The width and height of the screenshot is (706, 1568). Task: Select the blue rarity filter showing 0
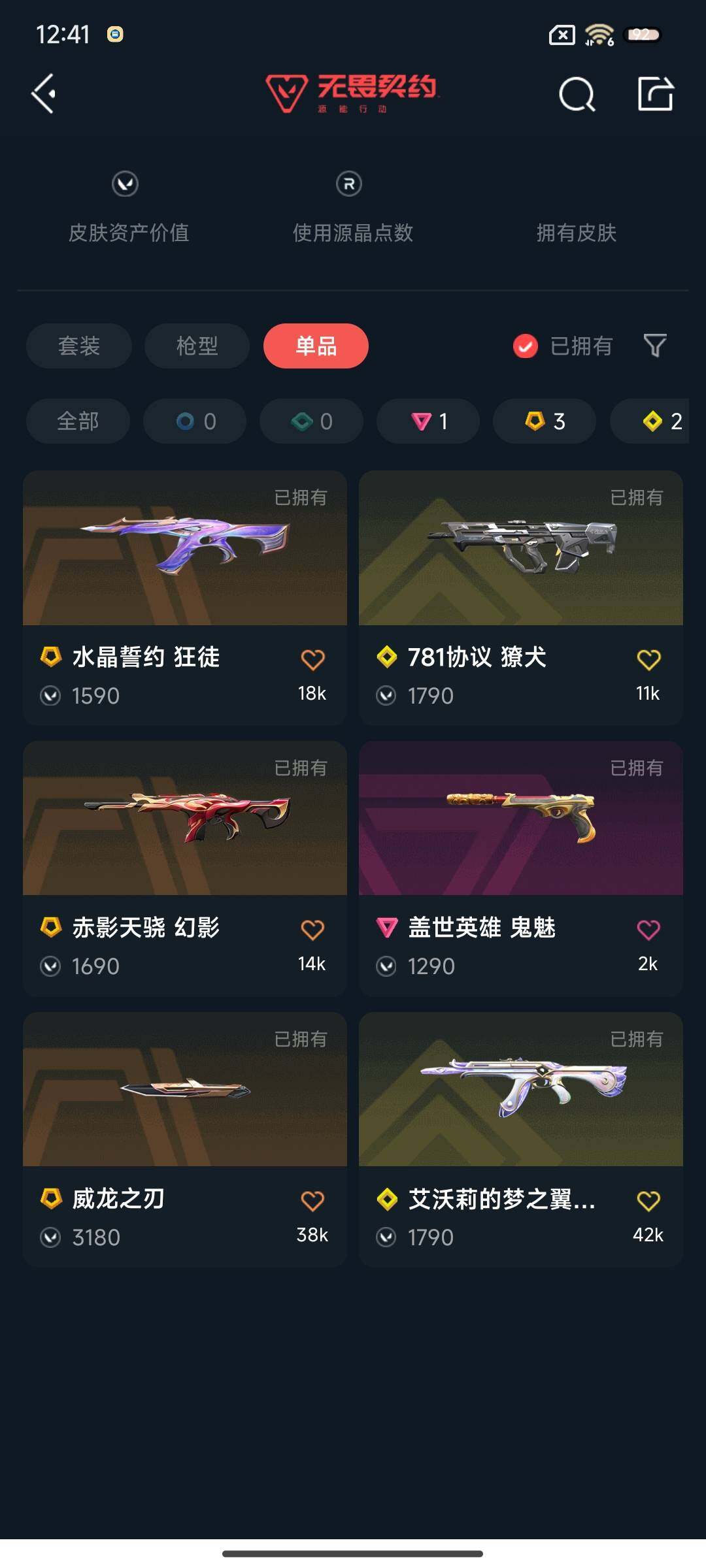click(194, 421)
